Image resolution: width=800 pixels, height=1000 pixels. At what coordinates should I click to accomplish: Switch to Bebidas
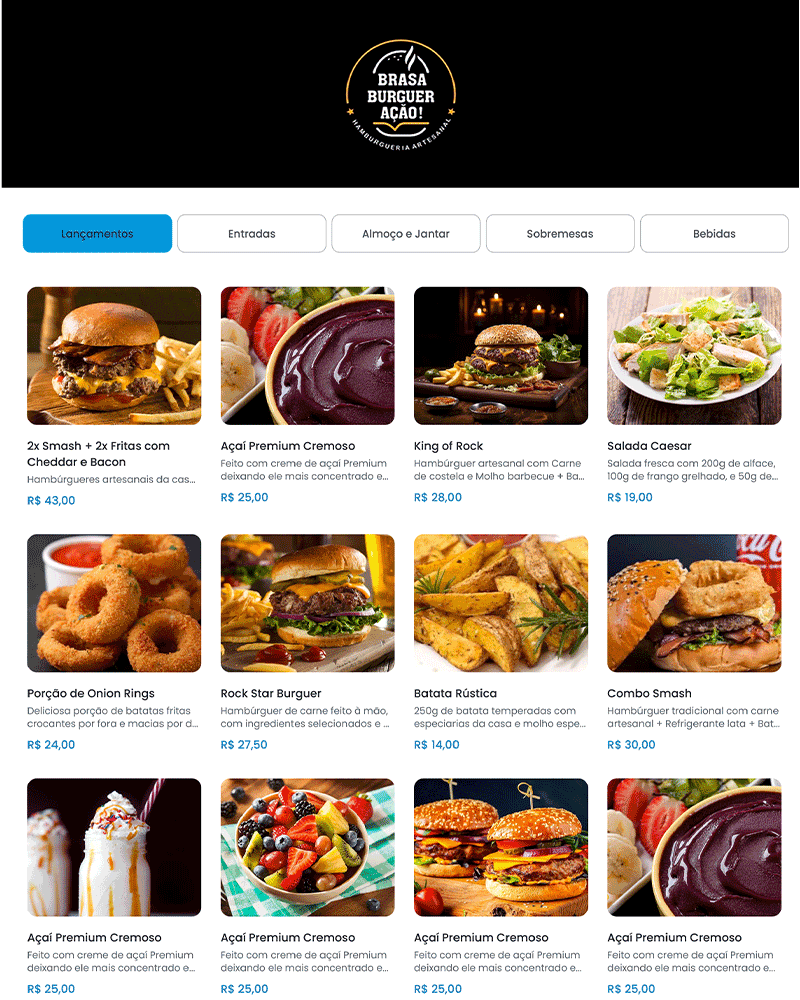point(714,234)
